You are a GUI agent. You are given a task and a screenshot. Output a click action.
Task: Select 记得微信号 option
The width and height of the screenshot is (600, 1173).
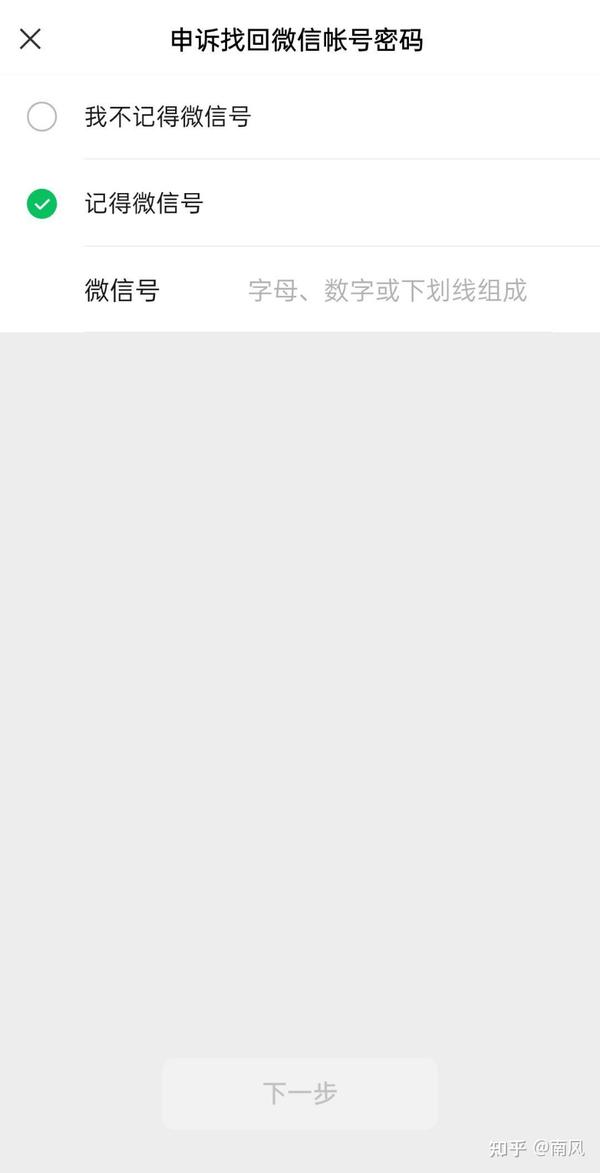42,204
